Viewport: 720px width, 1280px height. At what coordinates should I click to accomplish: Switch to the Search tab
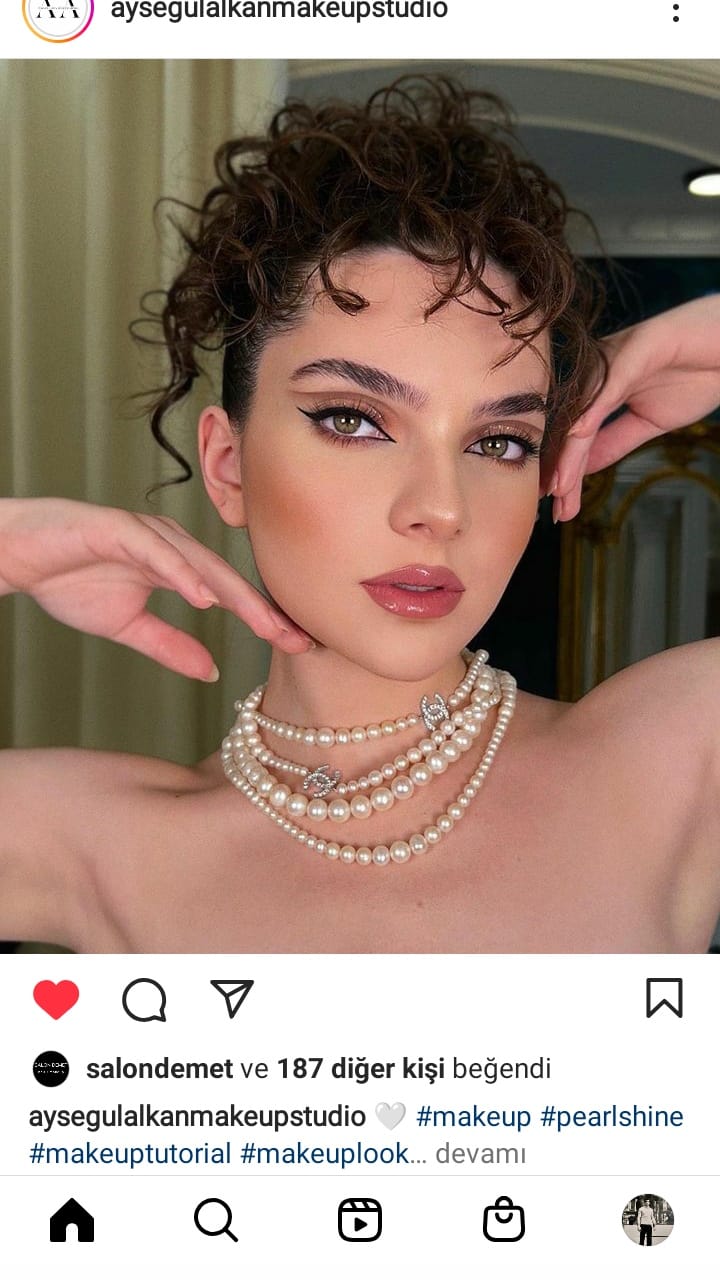point(215,1220)
